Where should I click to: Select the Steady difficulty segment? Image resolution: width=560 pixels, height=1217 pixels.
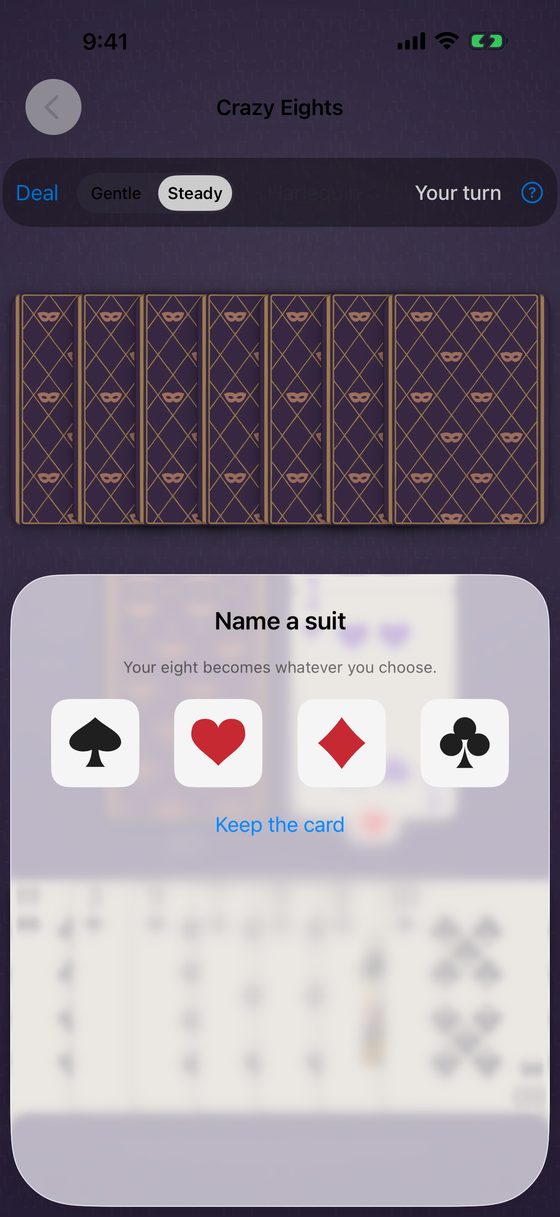tap(195, 193)
